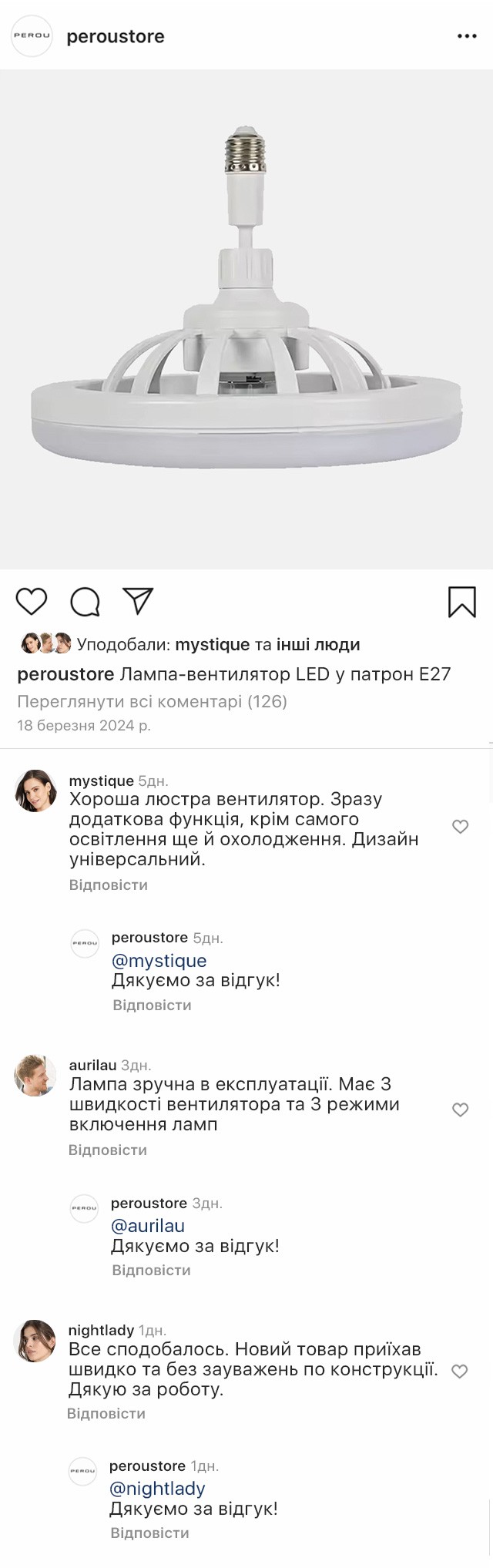
Task: Open peroustore profile from the header
Action: 115,36
